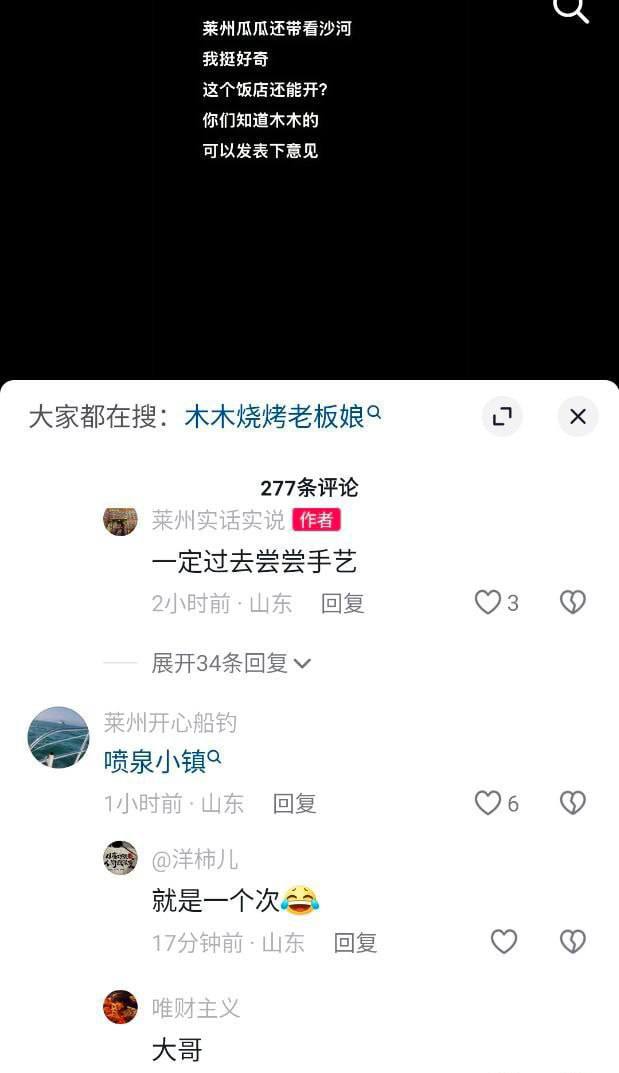Screen dimensions: 619x1073
Task: Like 洋柿儿's comment
Action: pyautogui.click(x=504, y=942)
